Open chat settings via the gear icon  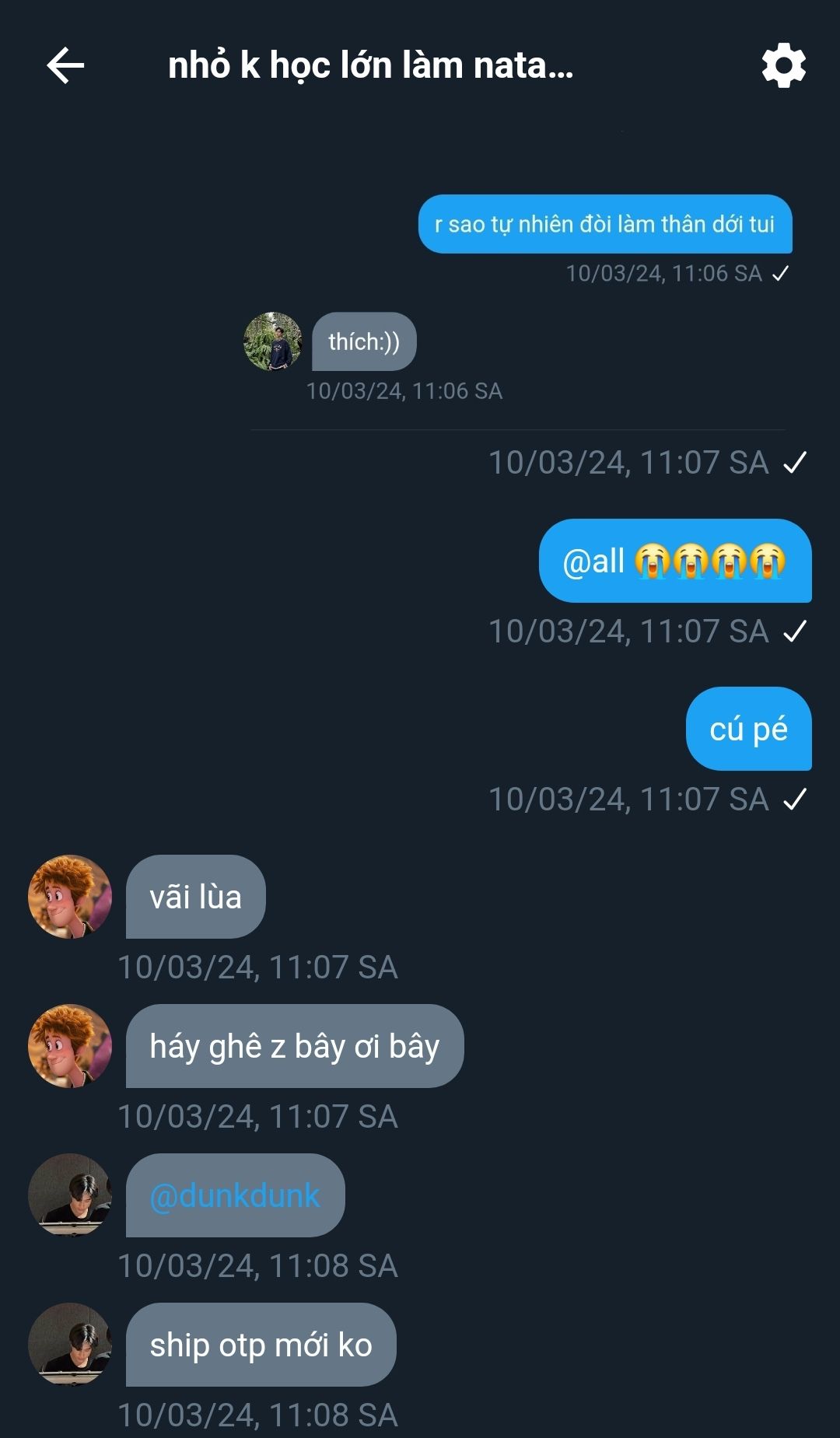pos(783,65)
